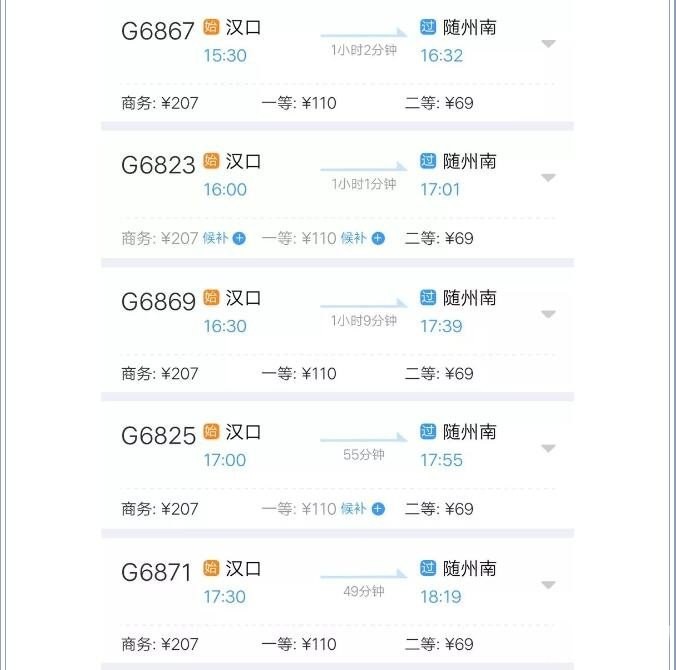Viewport: 676px width, 670px height.
Task: Expand details for train G6823
Action: pos(548,178)
